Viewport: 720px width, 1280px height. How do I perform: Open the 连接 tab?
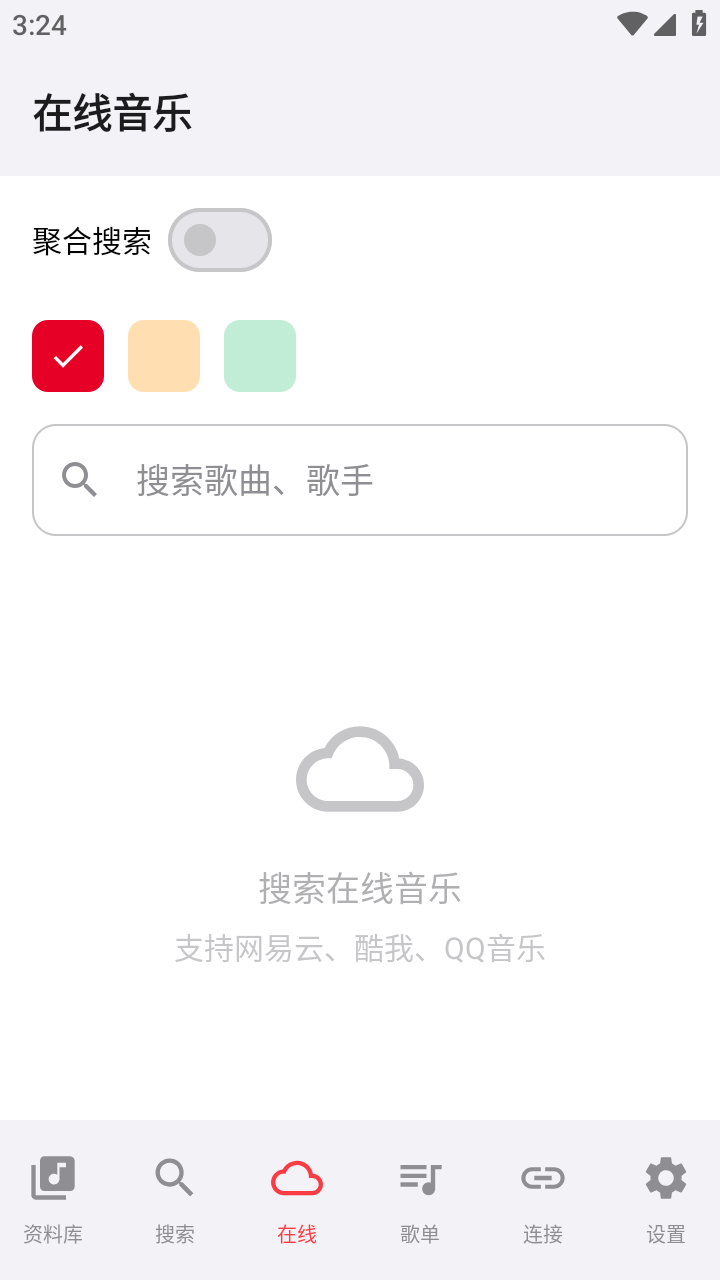pyautogui.click(x=543, y=1199)
